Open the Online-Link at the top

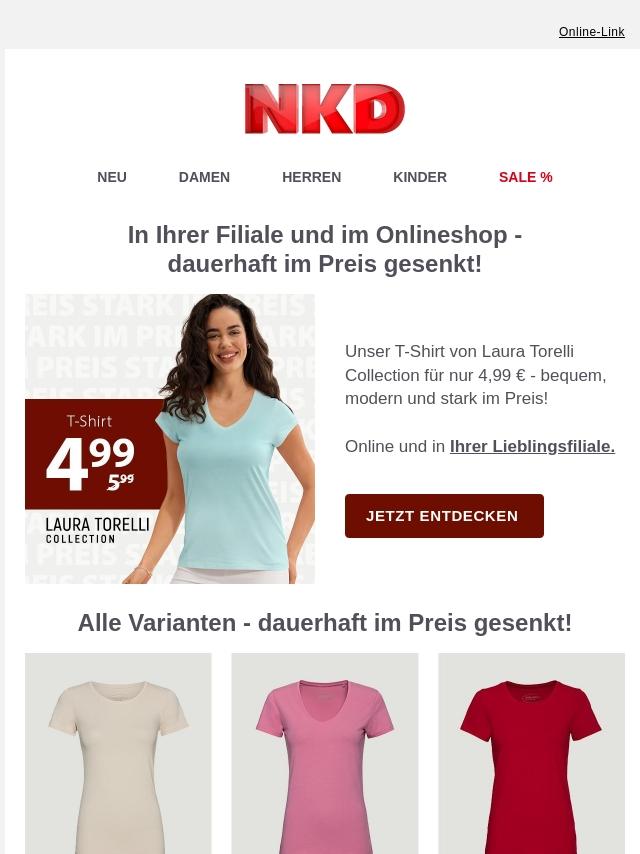(x=591, y=32)
